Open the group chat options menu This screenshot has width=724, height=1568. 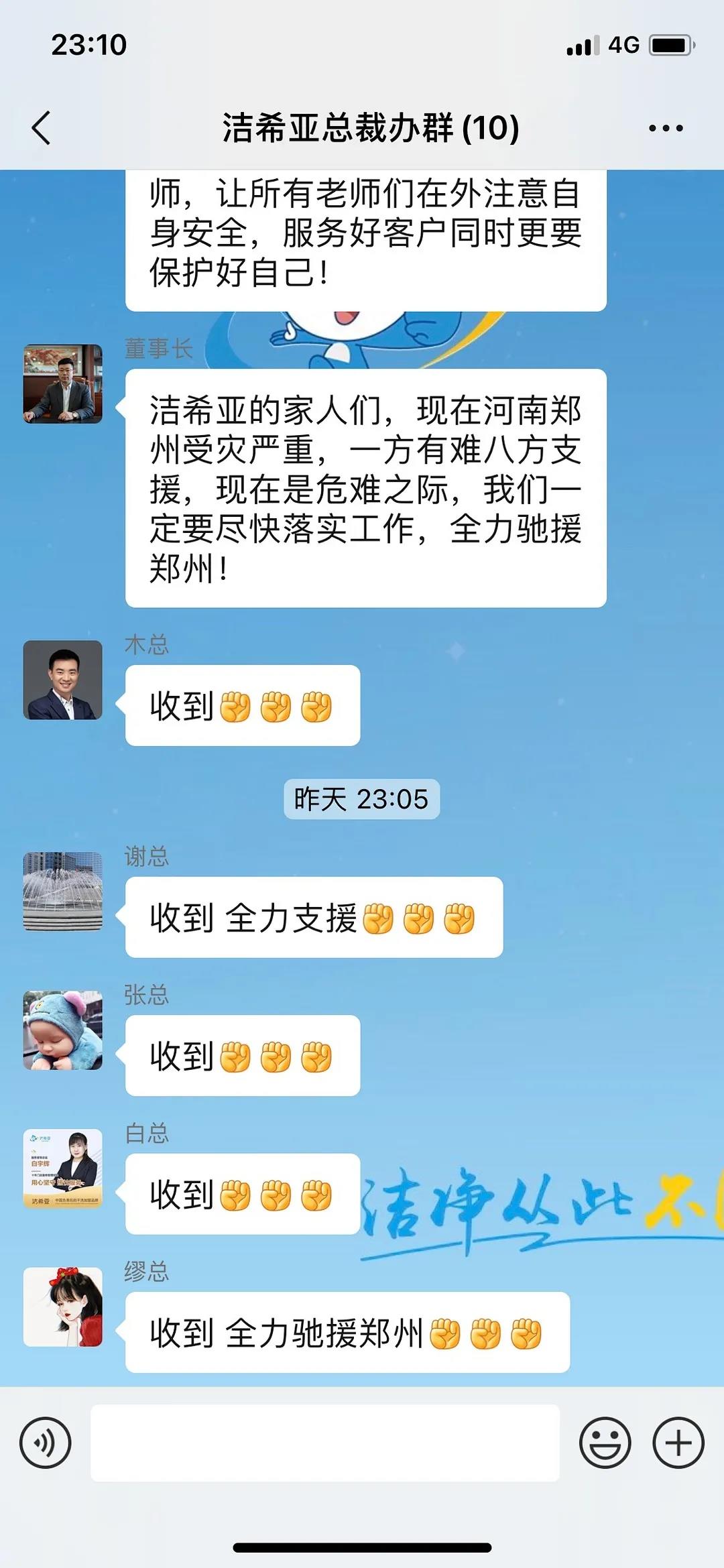click(x=666, y=128)
